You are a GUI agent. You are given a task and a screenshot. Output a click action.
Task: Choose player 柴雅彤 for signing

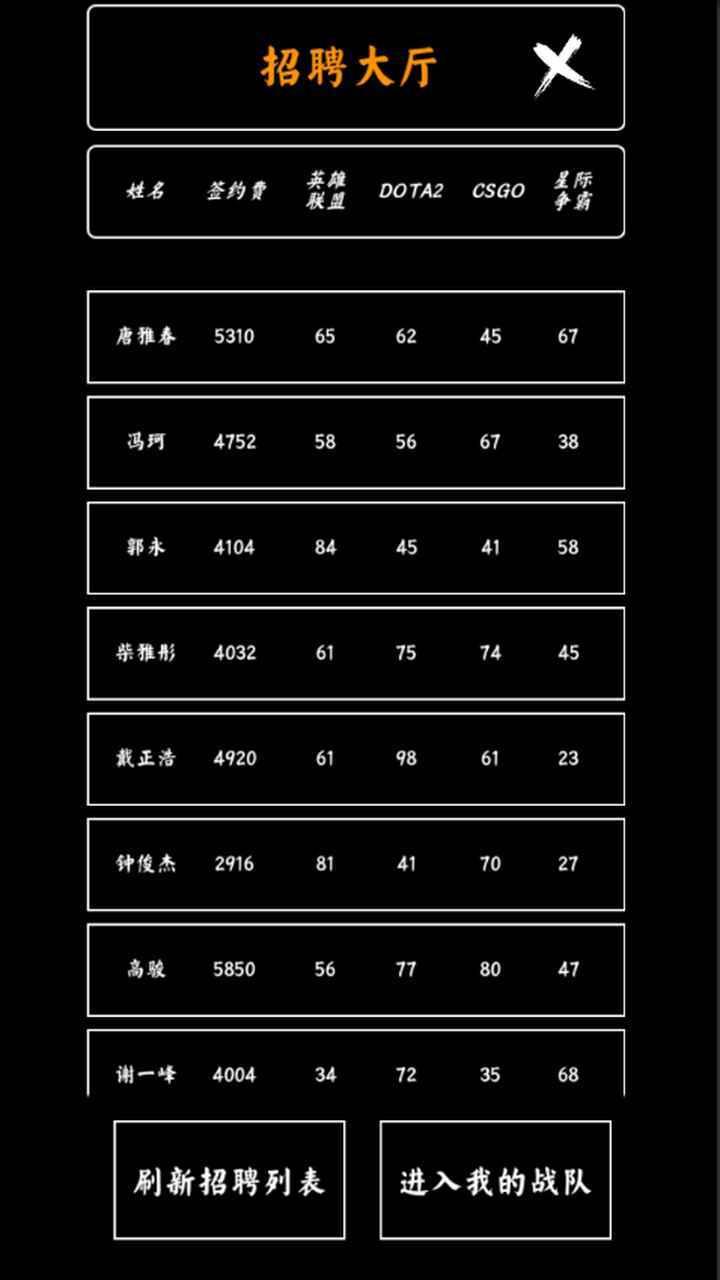click(356, 653)
